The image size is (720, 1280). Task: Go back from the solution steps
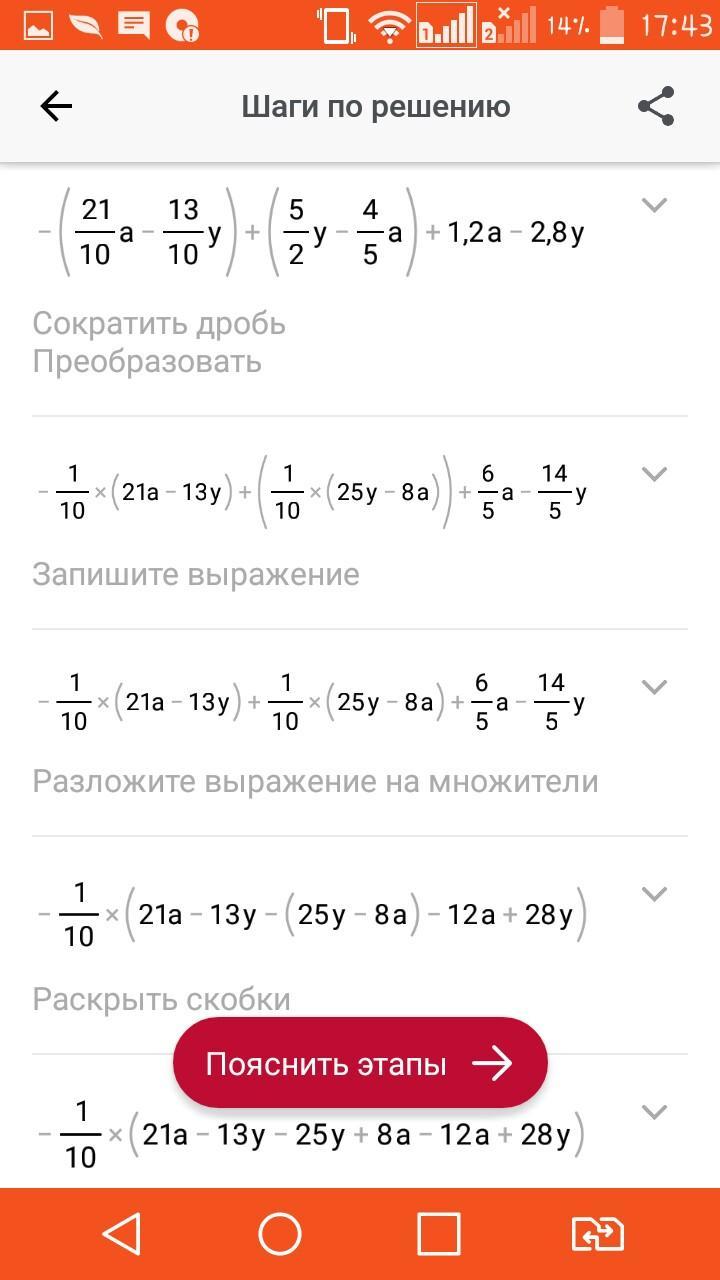[56, 106]
